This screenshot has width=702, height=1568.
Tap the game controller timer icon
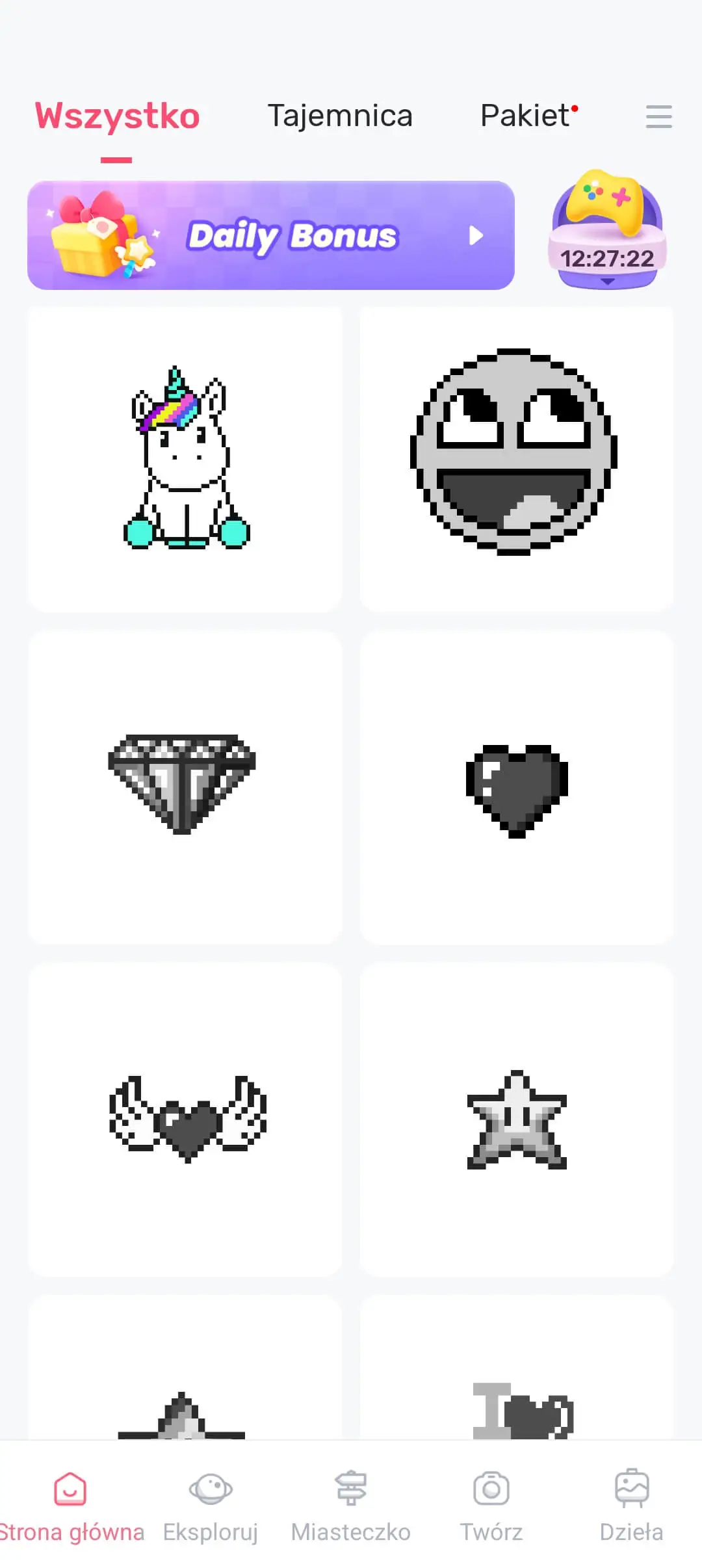point(607,229)
